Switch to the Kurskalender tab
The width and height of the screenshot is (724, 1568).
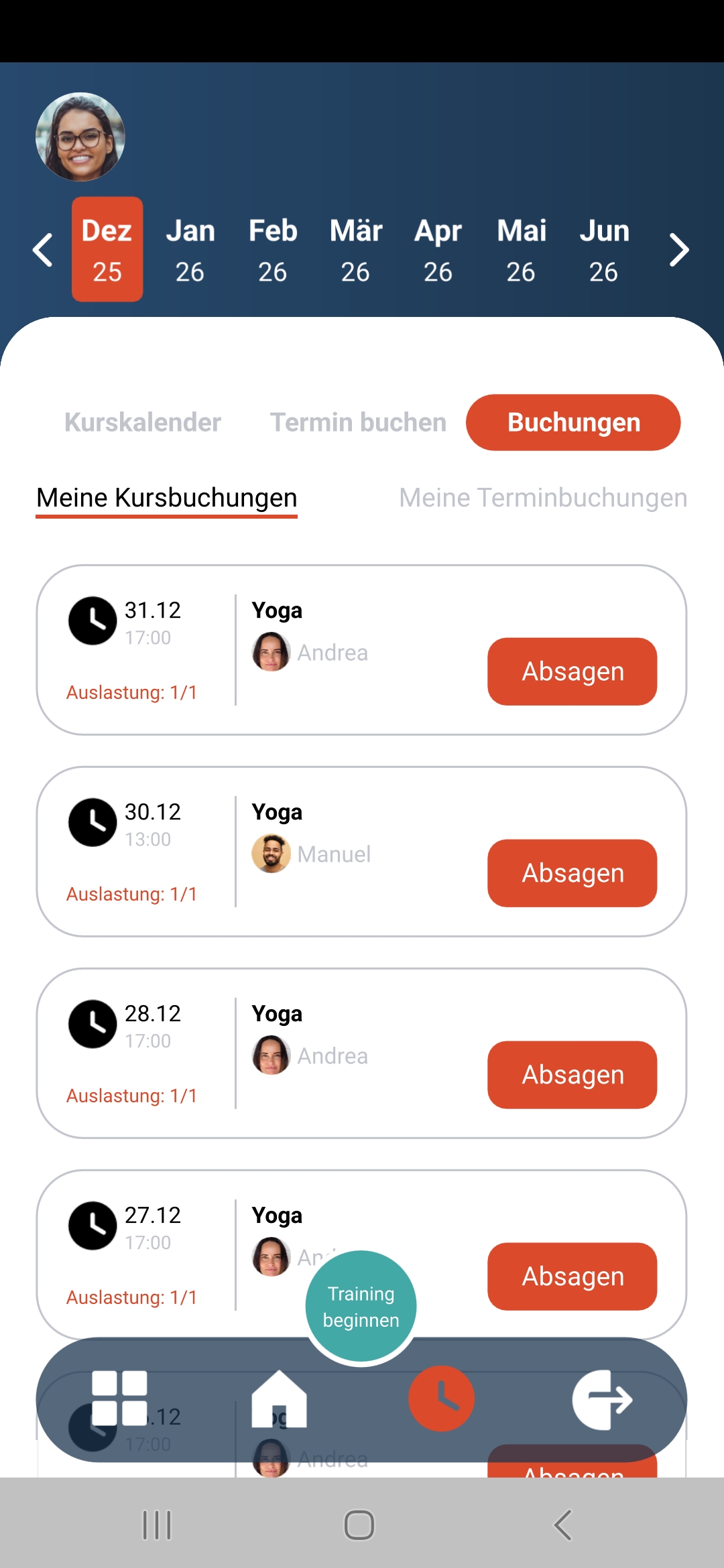[x=143, y=422]
